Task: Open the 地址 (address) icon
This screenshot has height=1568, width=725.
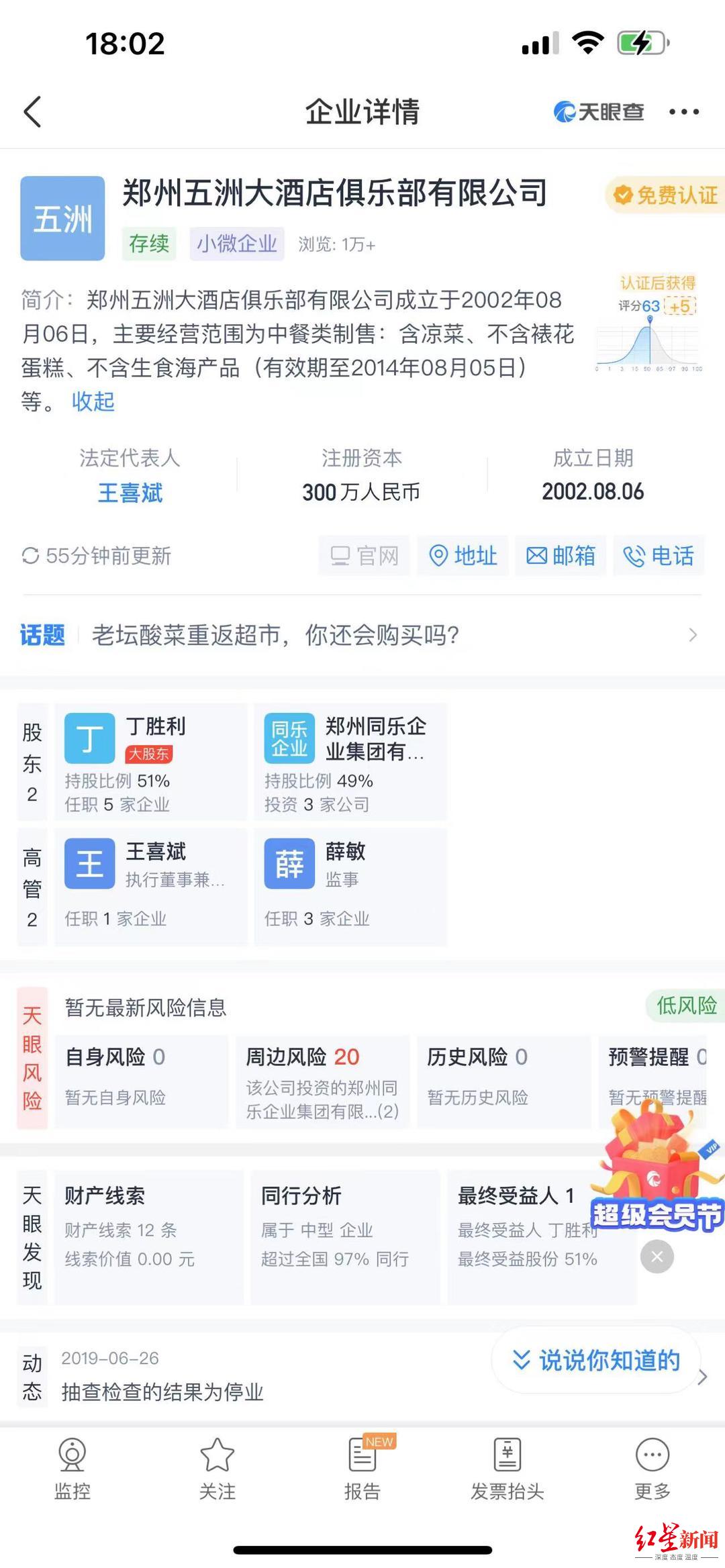Action: click(463, 556)
